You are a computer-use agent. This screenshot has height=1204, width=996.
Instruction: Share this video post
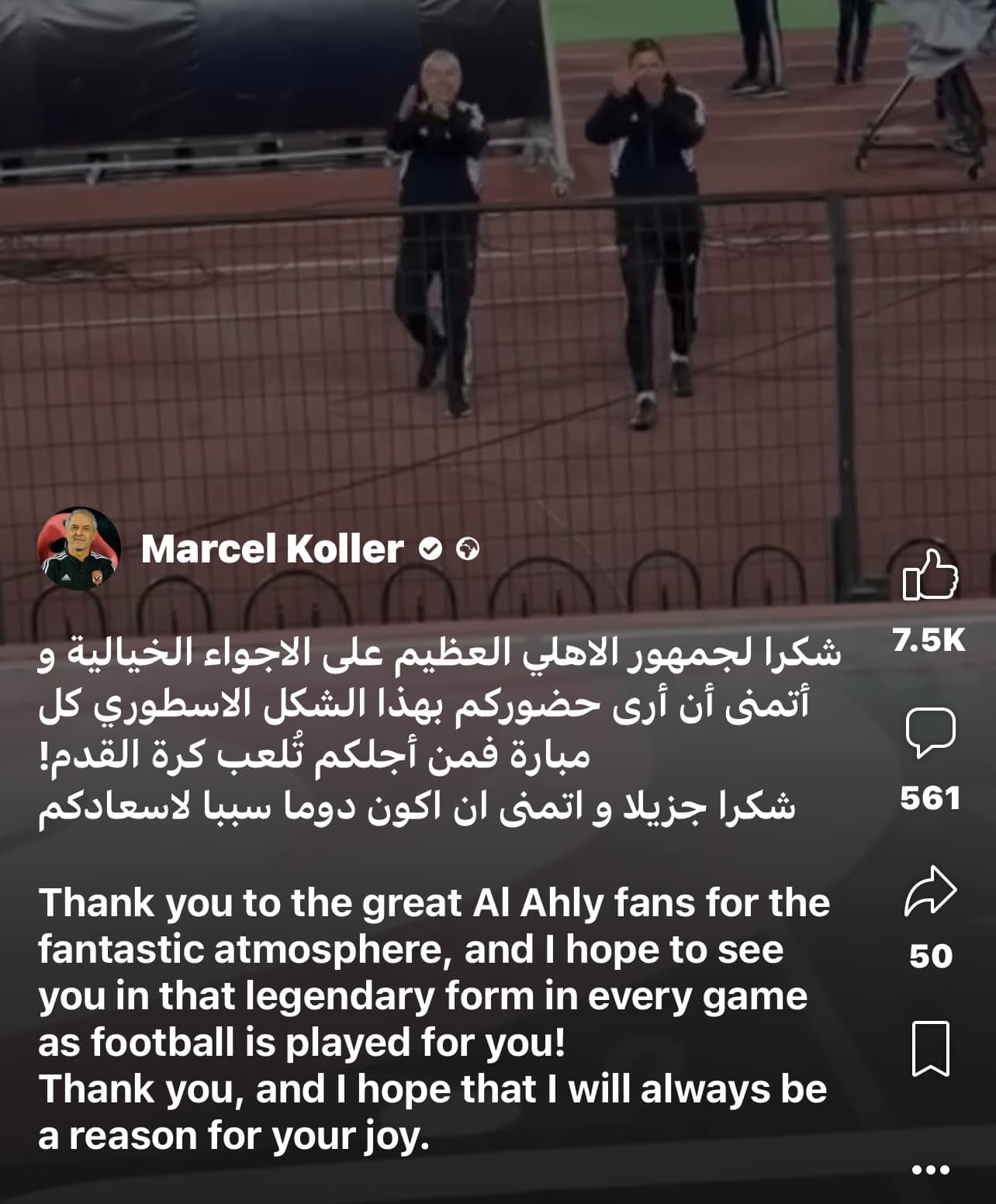coord(930,891)
